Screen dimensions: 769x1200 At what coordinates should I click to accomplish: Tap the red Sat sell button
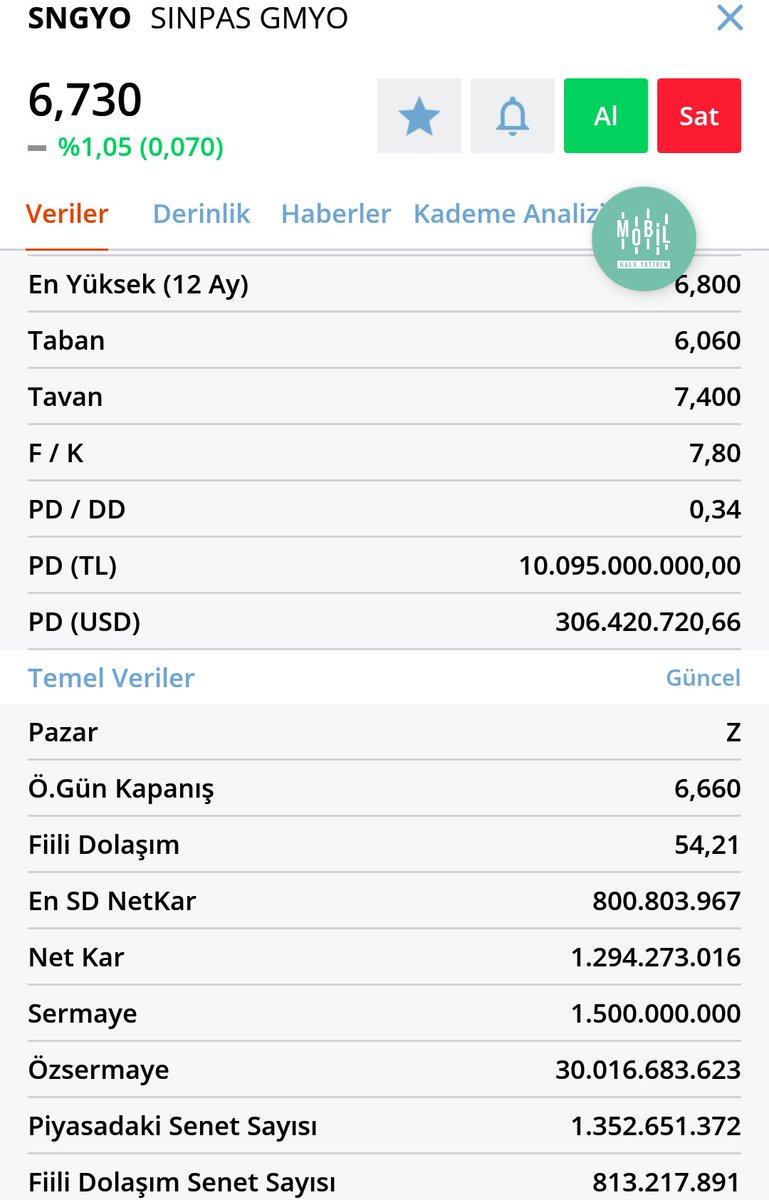tap(699, 116)
